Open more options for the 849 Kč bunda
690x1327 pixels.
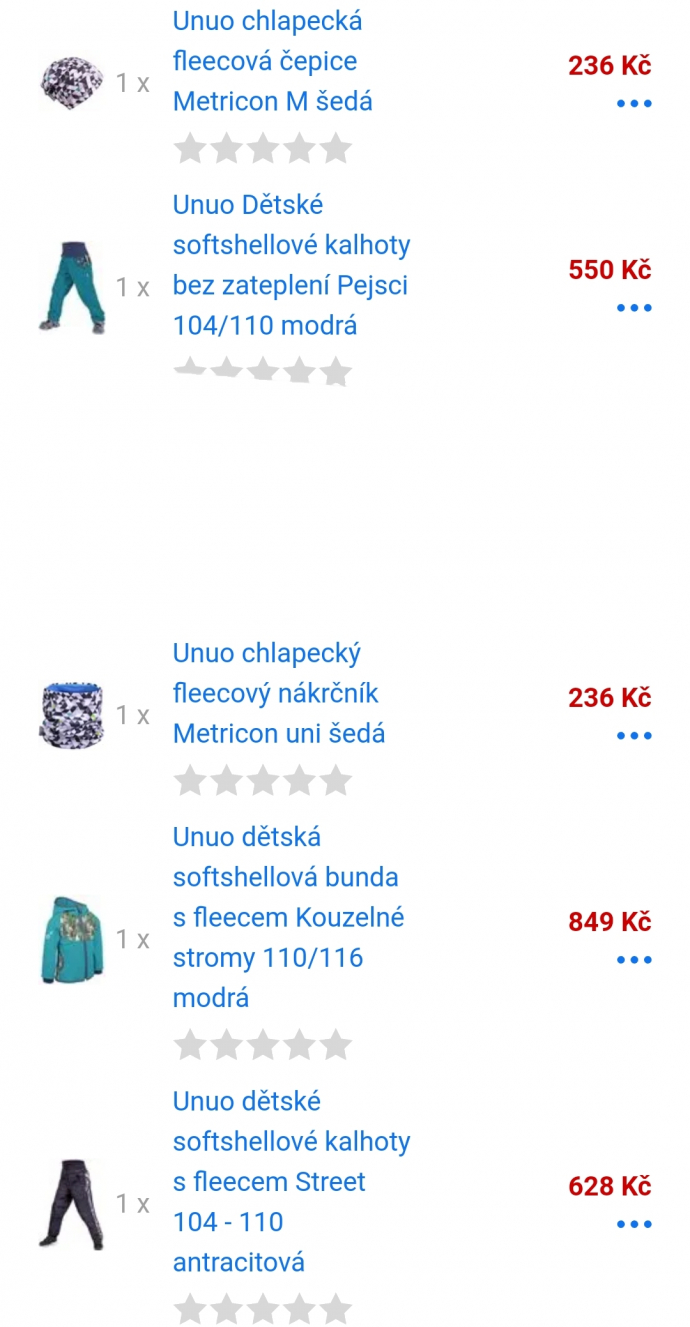coord(633,960)
